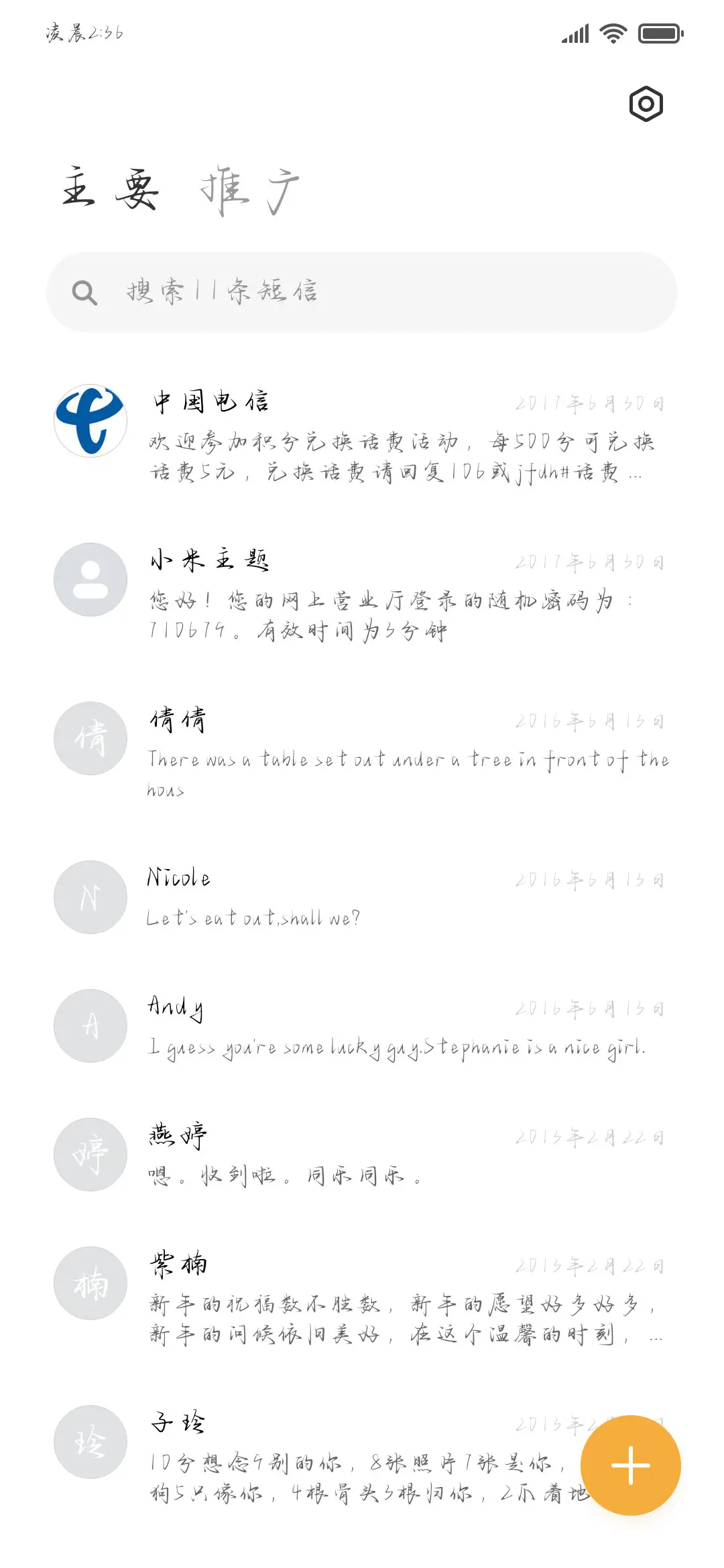Tap 紫楠's circular avatar

pos(90,1283)
